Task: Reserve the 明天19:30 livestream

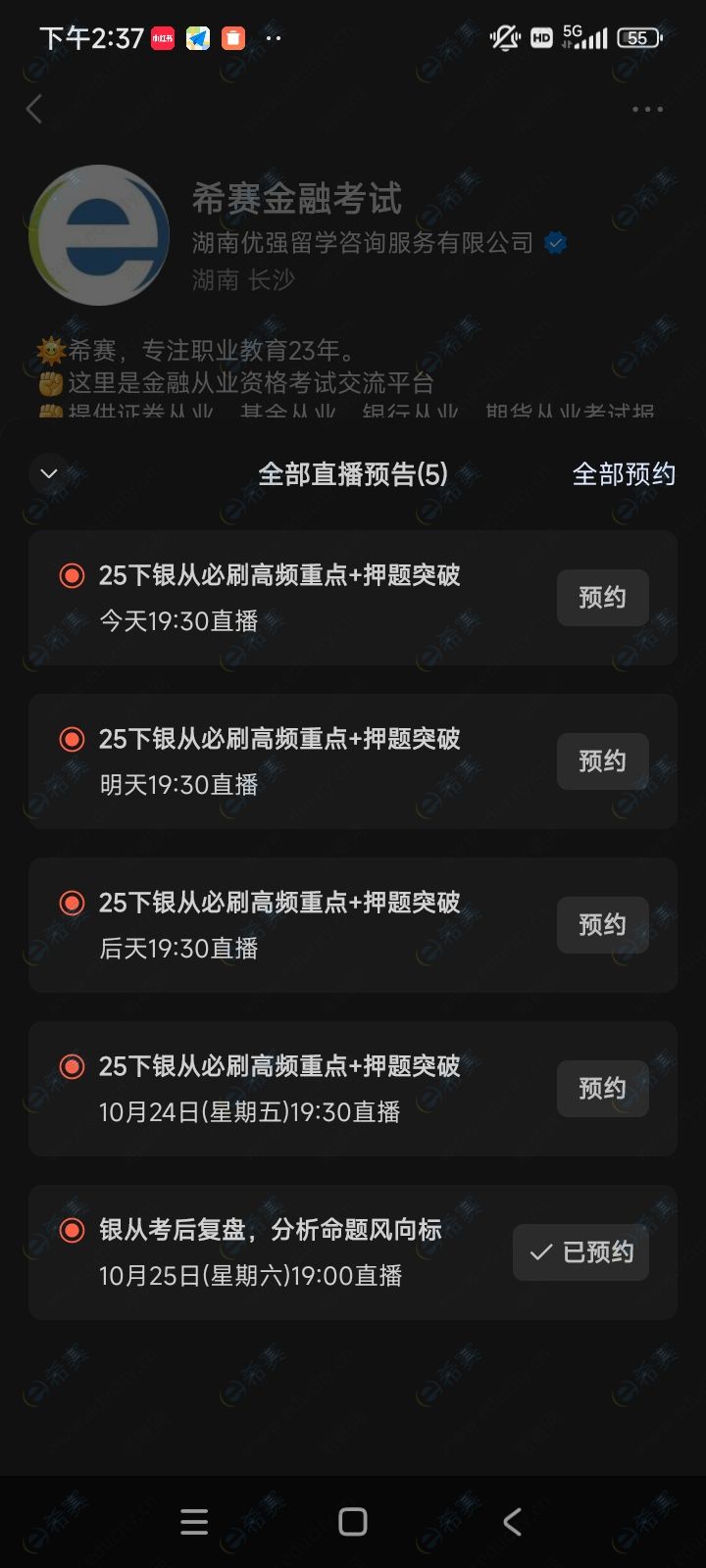Action: pos(602,761)
